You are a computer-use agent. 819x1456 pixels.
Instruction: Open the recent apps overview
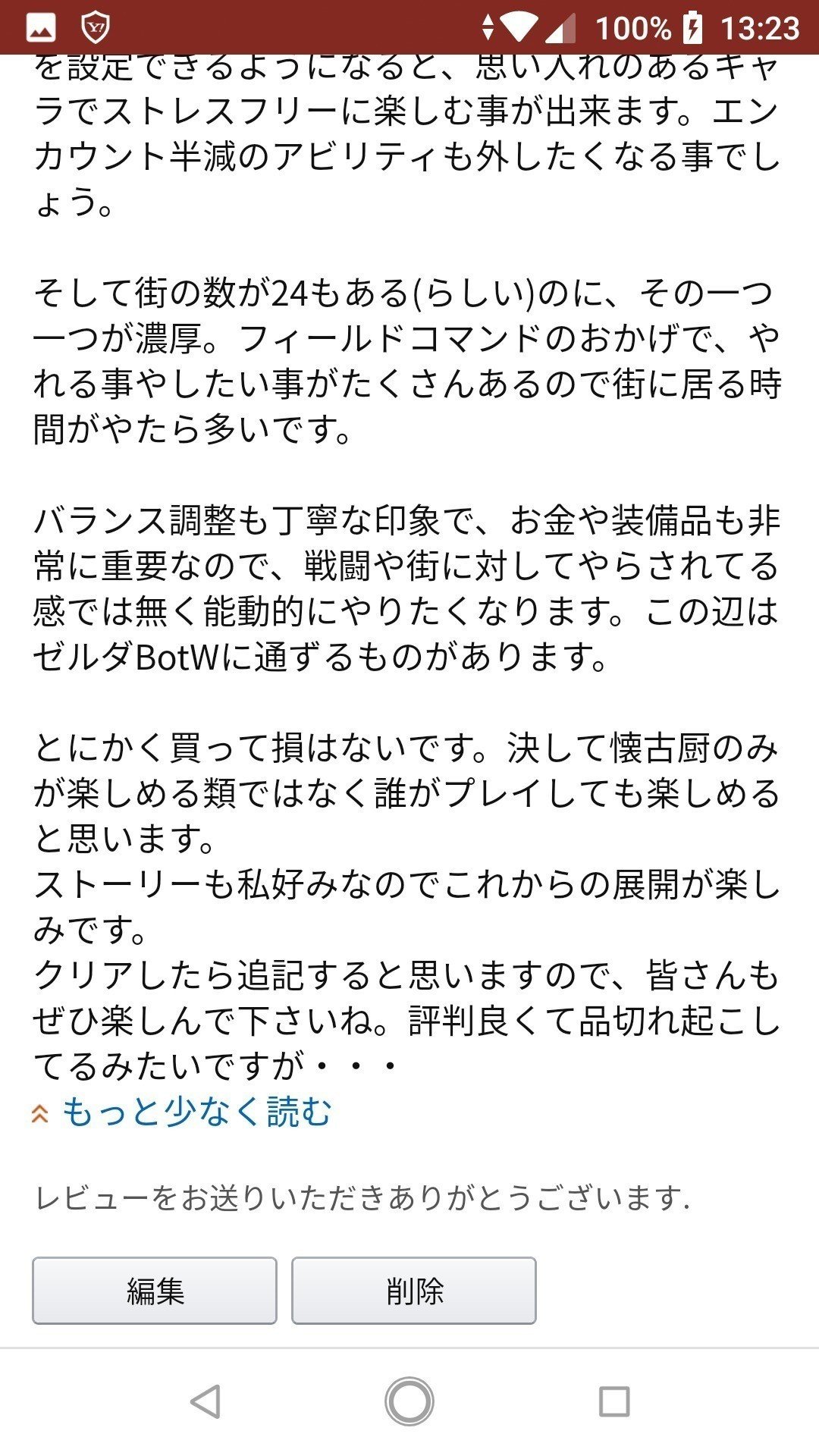pos(614,1401)
